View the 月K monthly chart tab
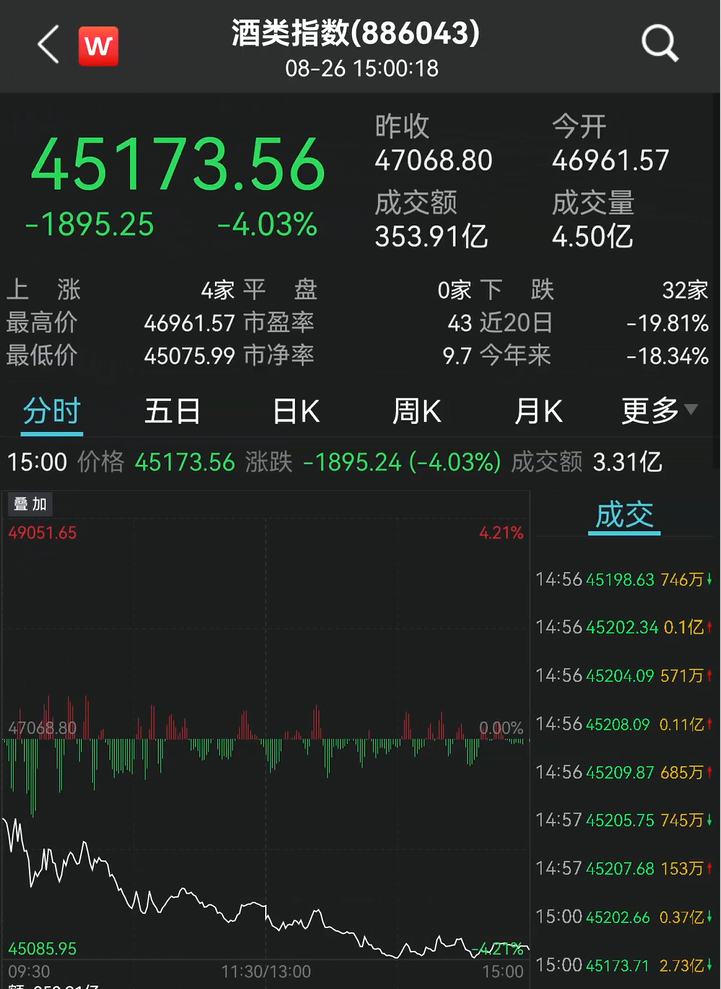Screen dimensions: 721x989 [538, 410]
